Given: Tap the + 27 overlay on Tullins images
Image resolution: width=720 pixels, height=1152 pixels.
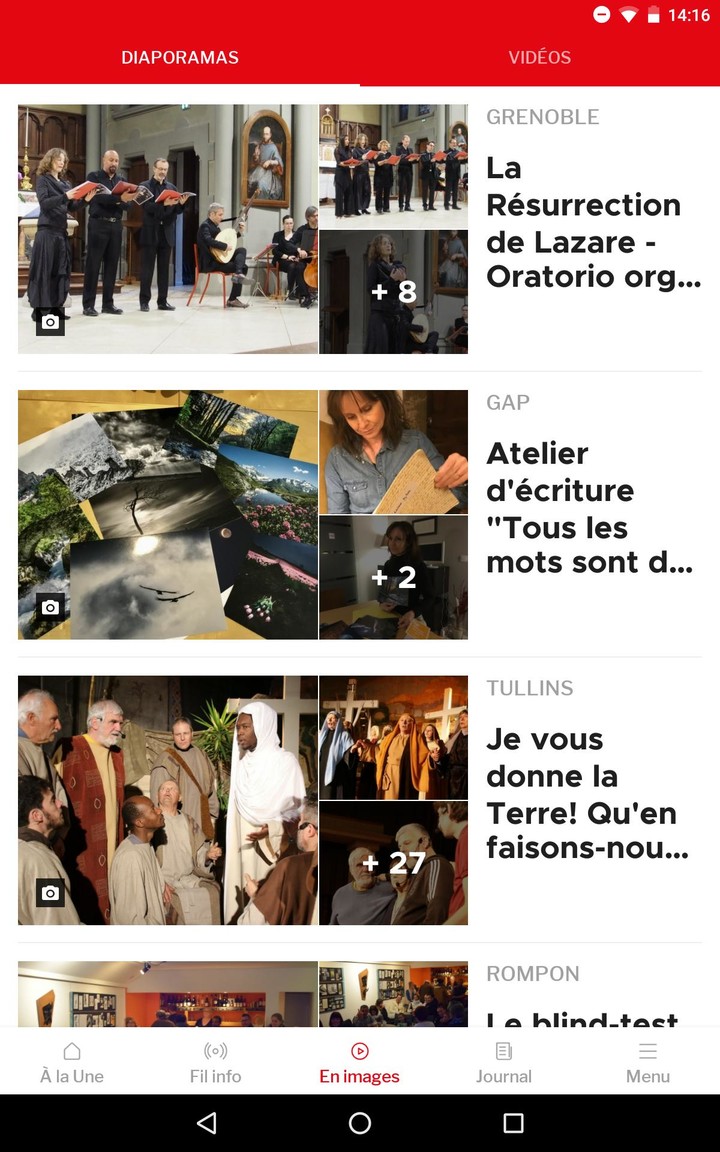Looking at the screenshot, I should point(393,863).
